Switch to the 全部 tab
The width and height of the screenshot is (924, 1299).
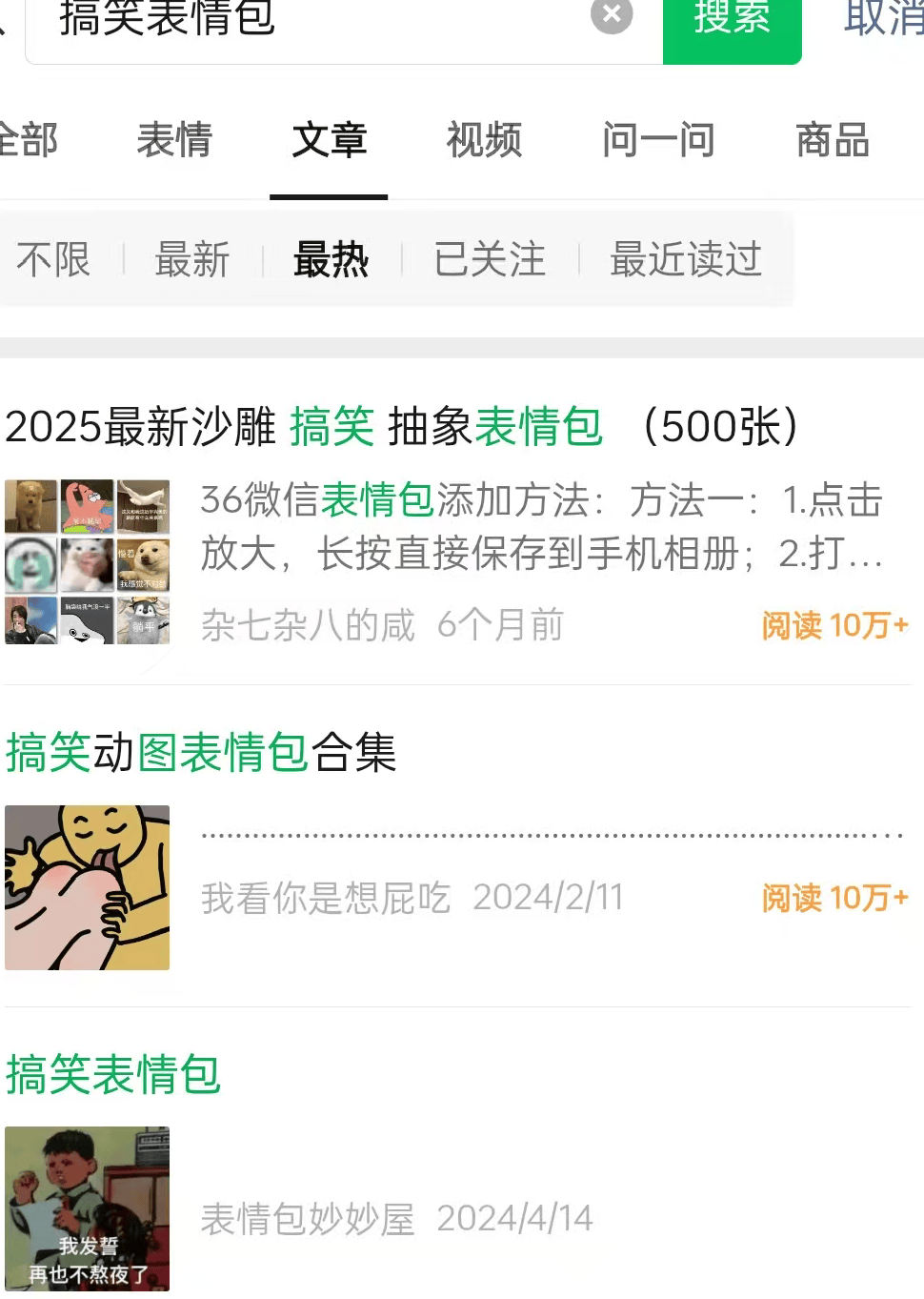coord(29,140)
